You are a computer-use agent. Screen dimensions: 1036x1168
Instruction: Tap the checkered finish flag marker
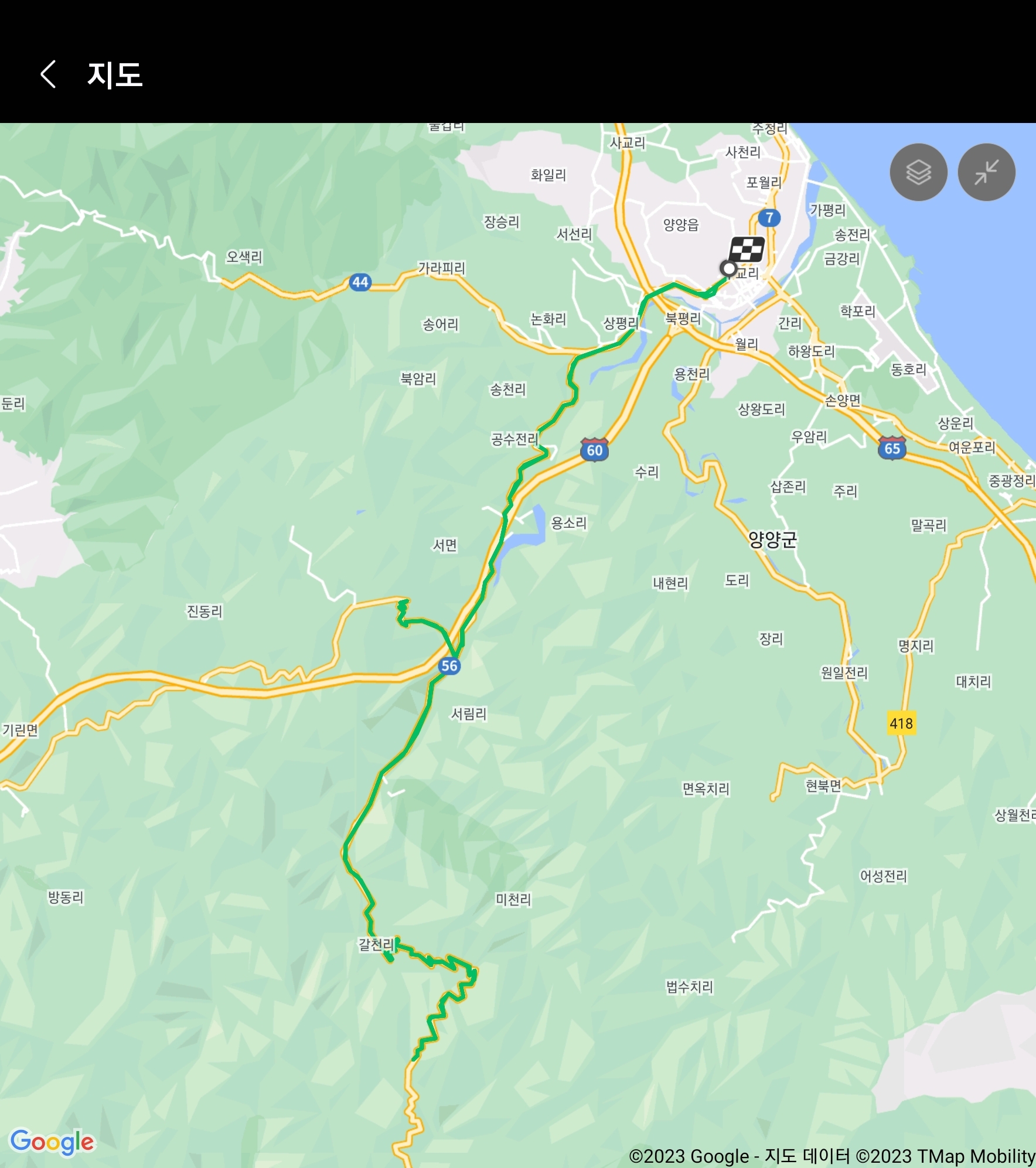[x=746, y=250]
